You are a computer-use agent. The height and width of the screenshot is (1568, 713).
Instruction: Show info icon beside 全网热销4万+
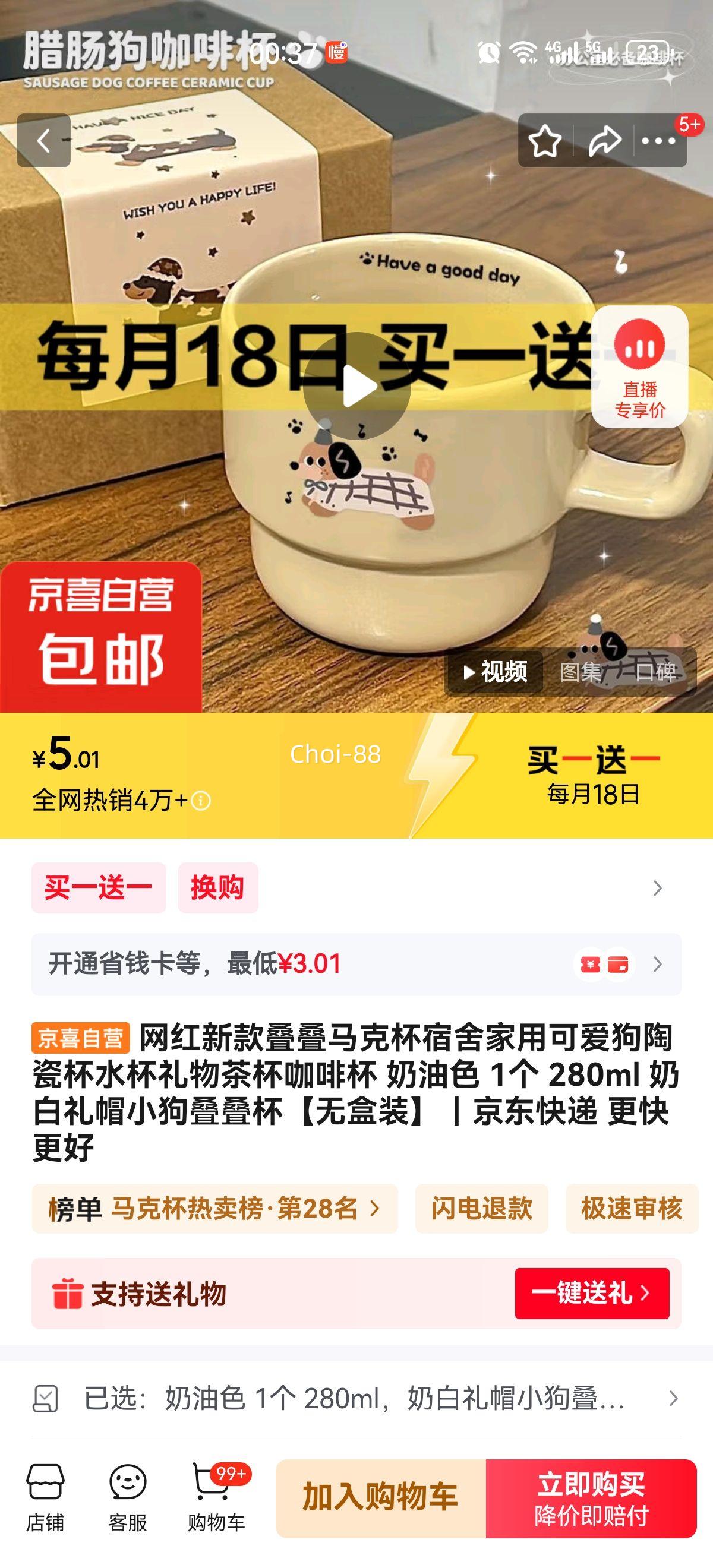[201, 801]
